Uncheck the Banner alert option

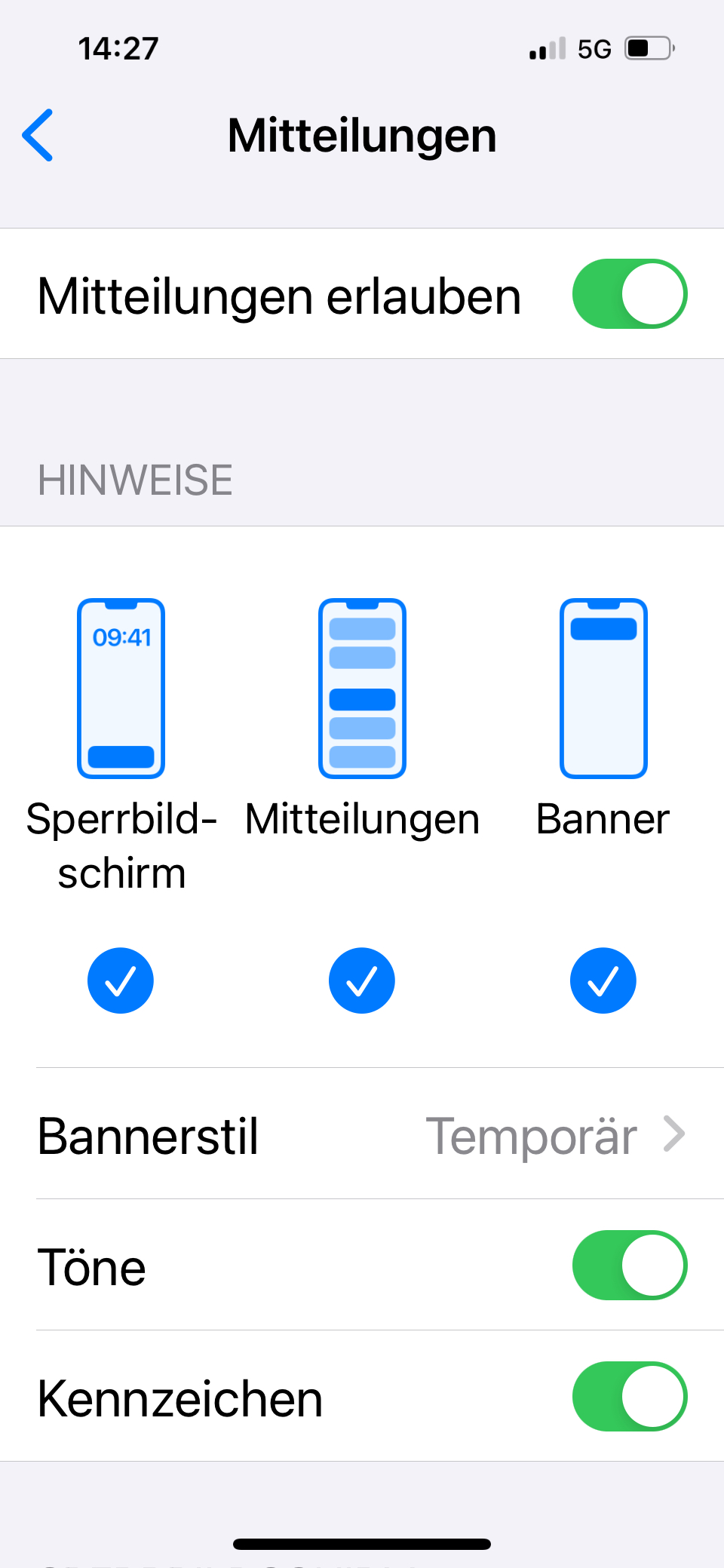[603, 980]
